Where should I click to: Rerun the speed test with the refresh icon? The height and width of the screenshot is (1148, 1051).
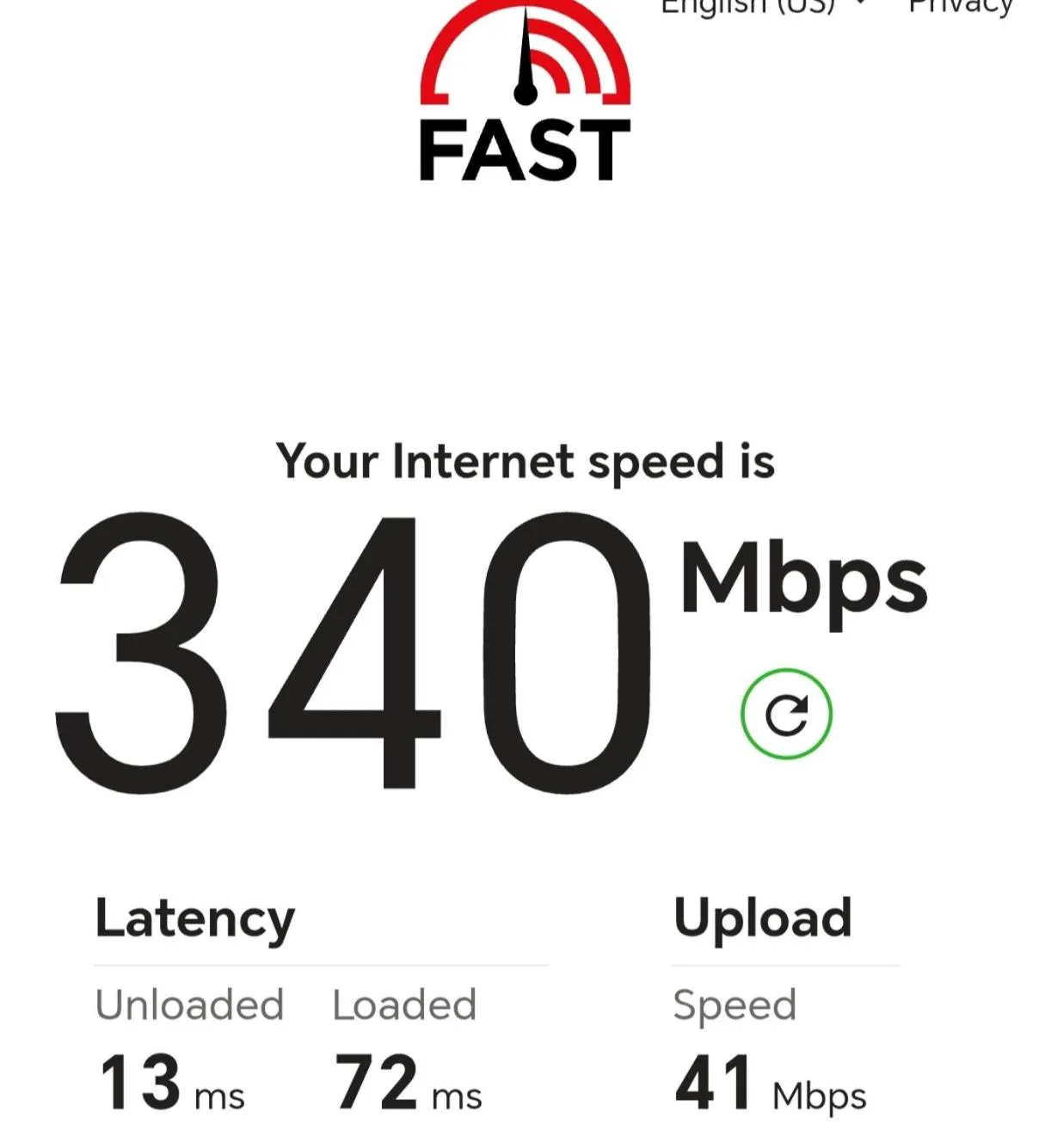click(786, 714)
